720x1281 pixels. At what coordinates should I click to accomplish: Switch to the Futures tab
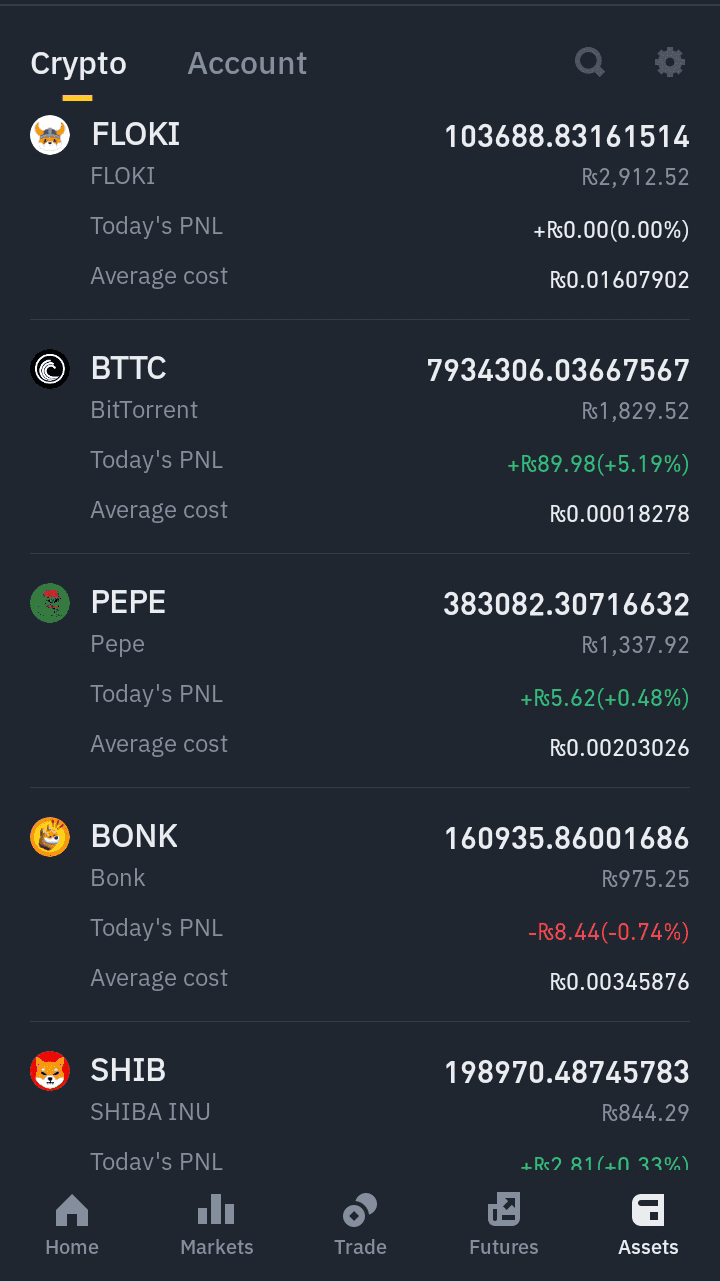[504, 1225]
